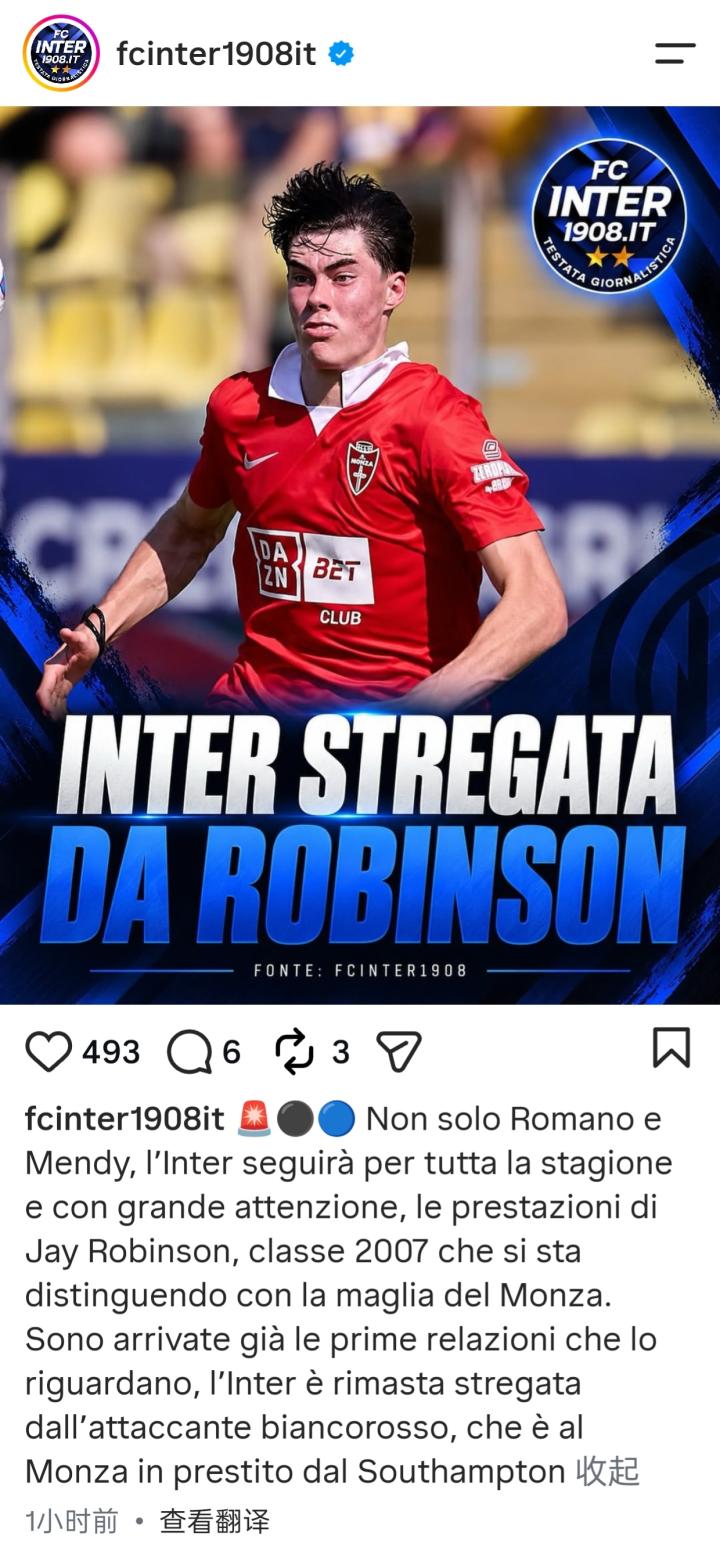Open fcinter1908it profile picture

[61, 53]
